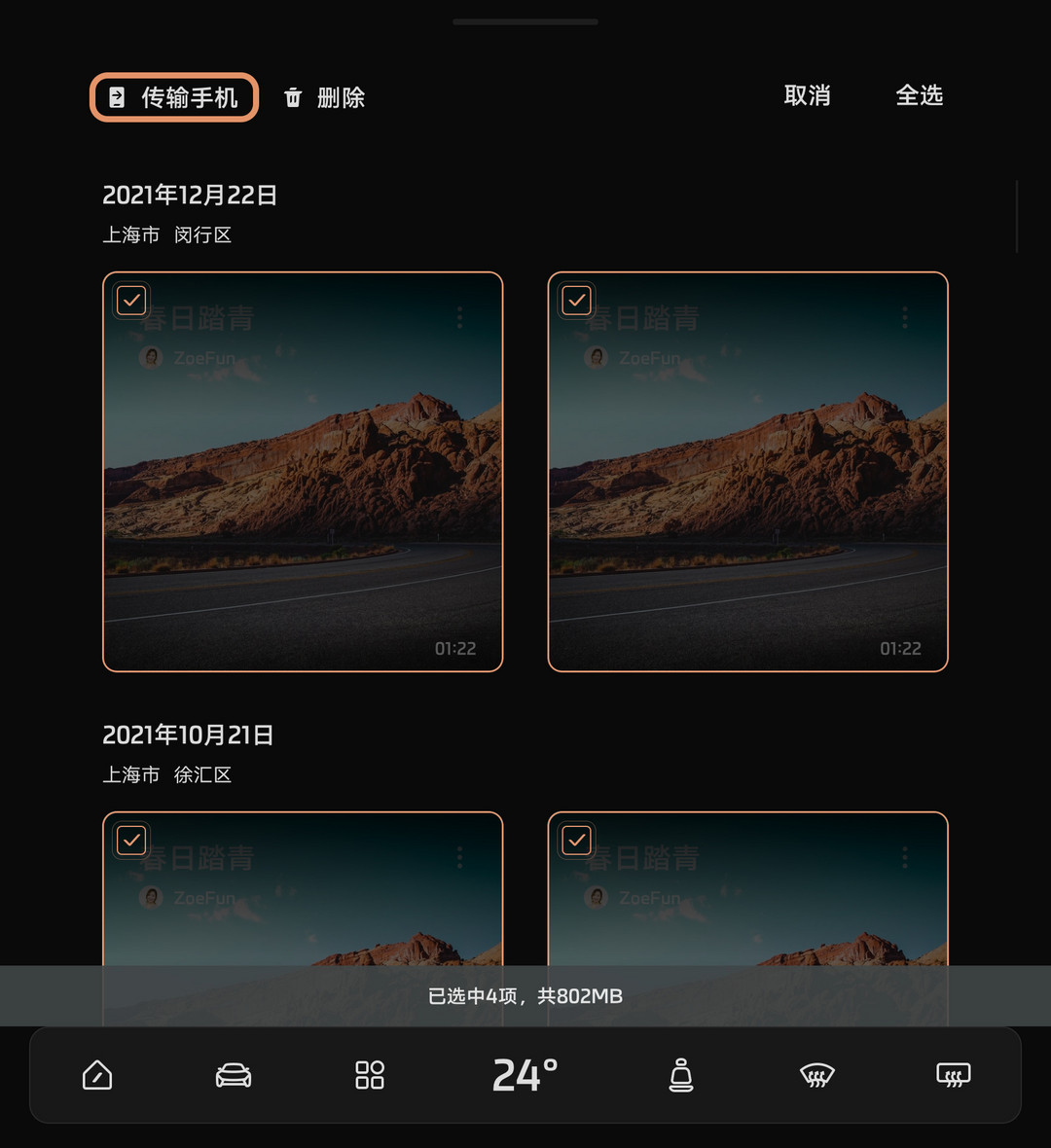Turn on the front windshield defrost
Viewport: 1051px width, 1148px height.
coord(816,1075)
